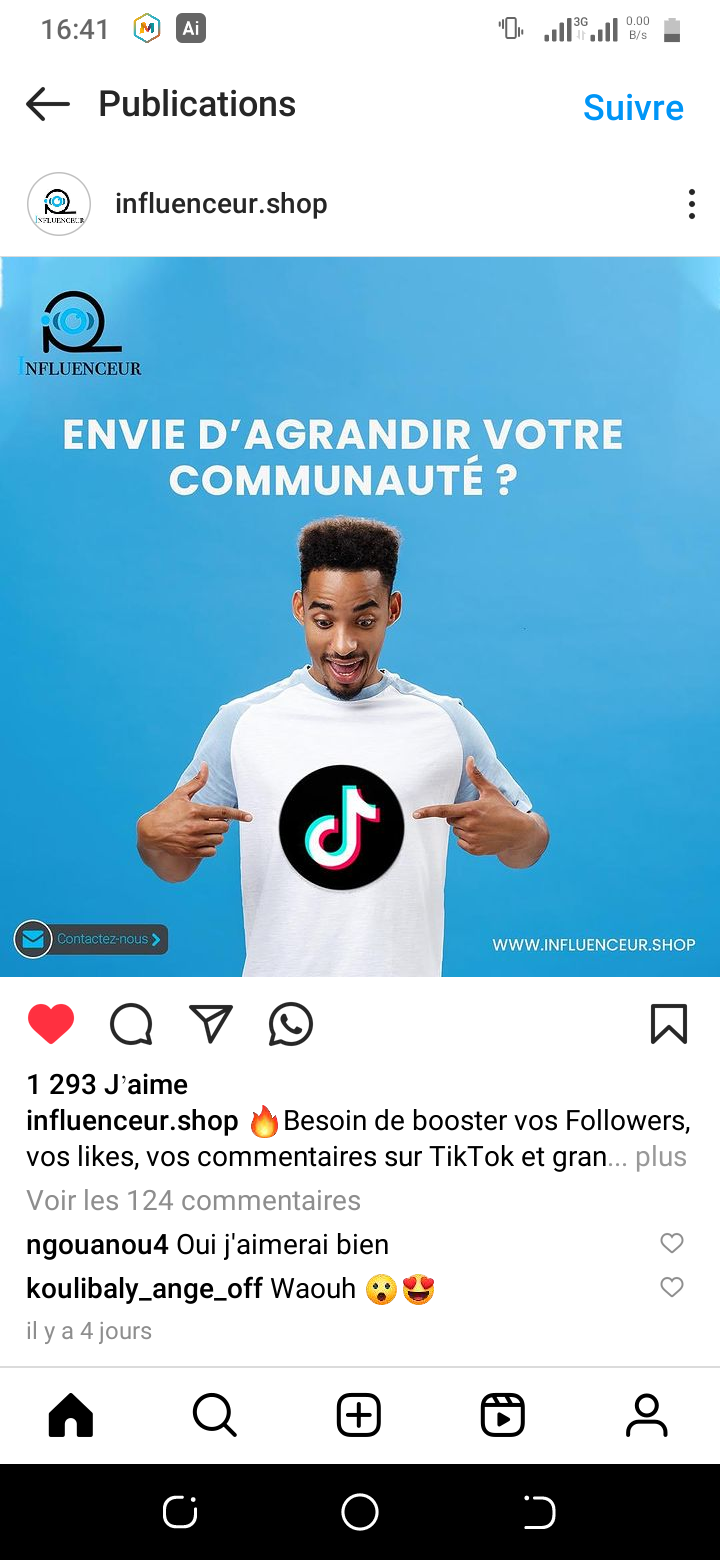Like ngouanou4's comment
This screenshot has height=1560, width=720.
click(x=672, y=1243)
